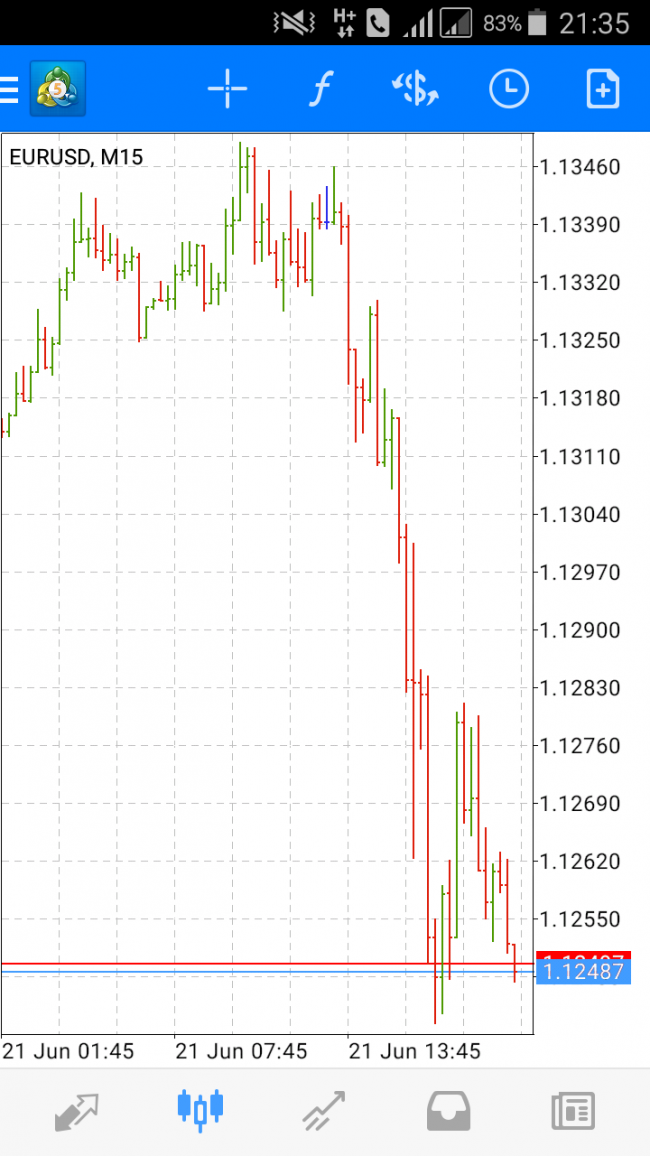Change the chart symbol
The width and height of the screenshot is (650, 1156).
click(414, 90)
